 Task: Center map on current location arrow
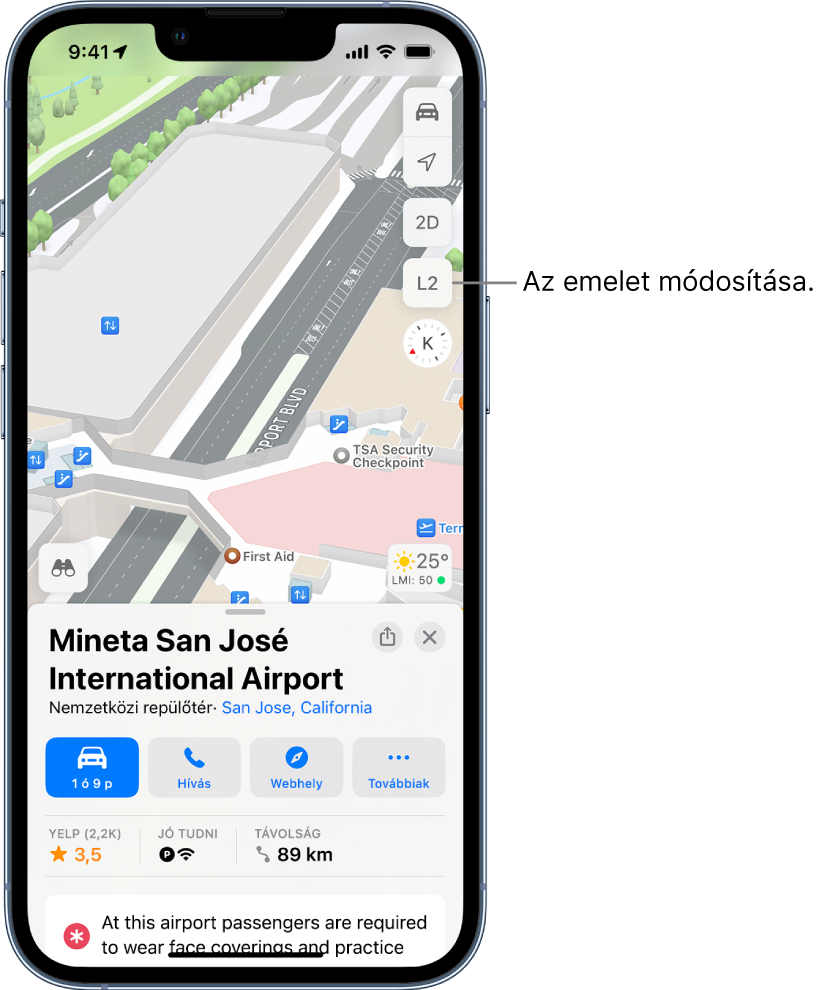(427, 162)
